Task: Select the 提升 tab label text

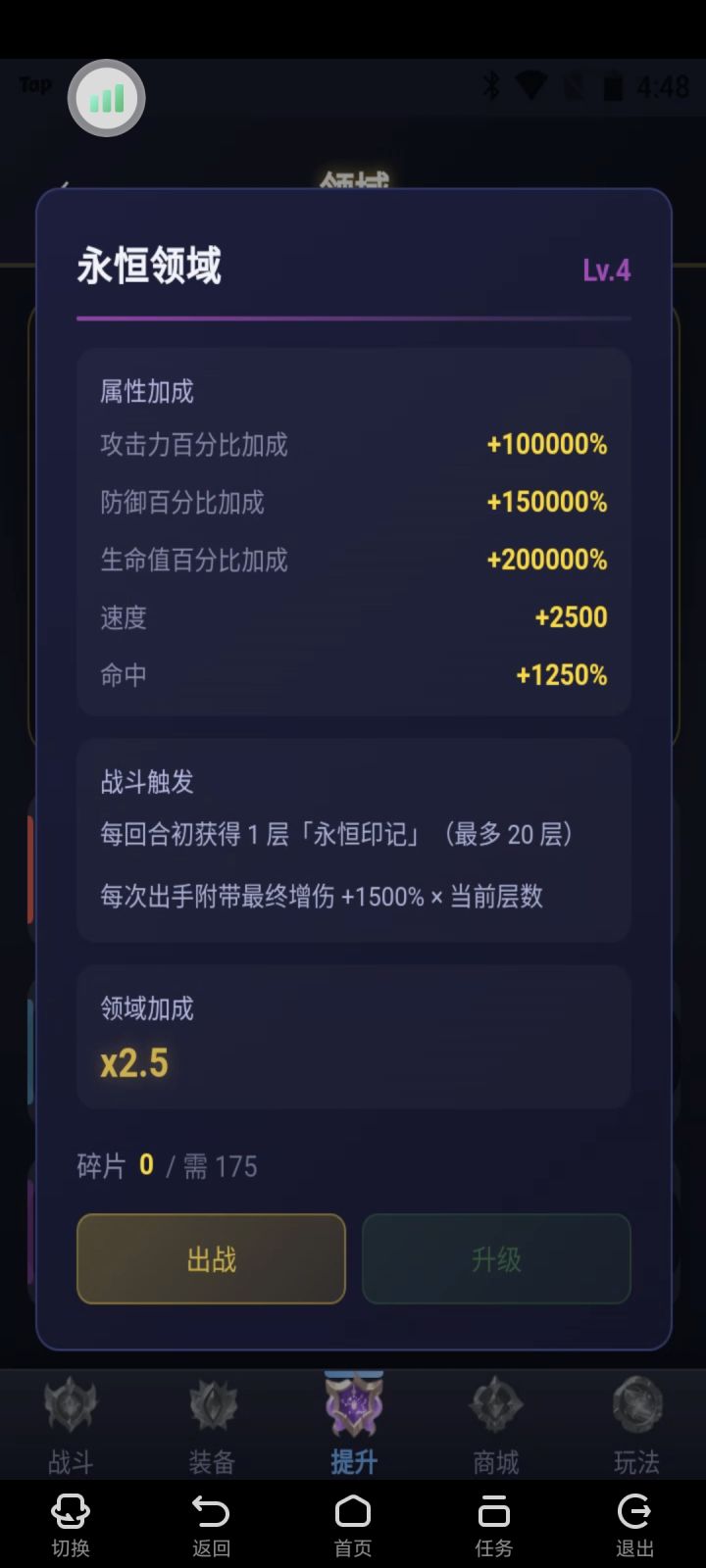Action: [353, 1461]
